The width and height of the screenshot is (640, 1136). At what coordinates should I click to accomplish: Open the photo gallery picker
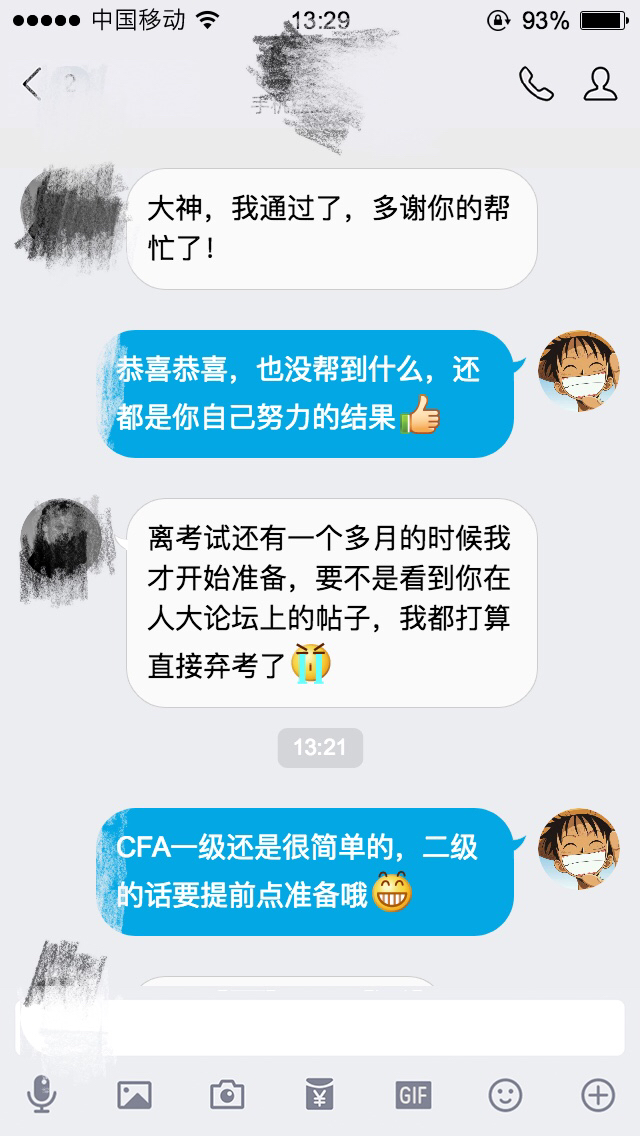[x=134, y=1095]
